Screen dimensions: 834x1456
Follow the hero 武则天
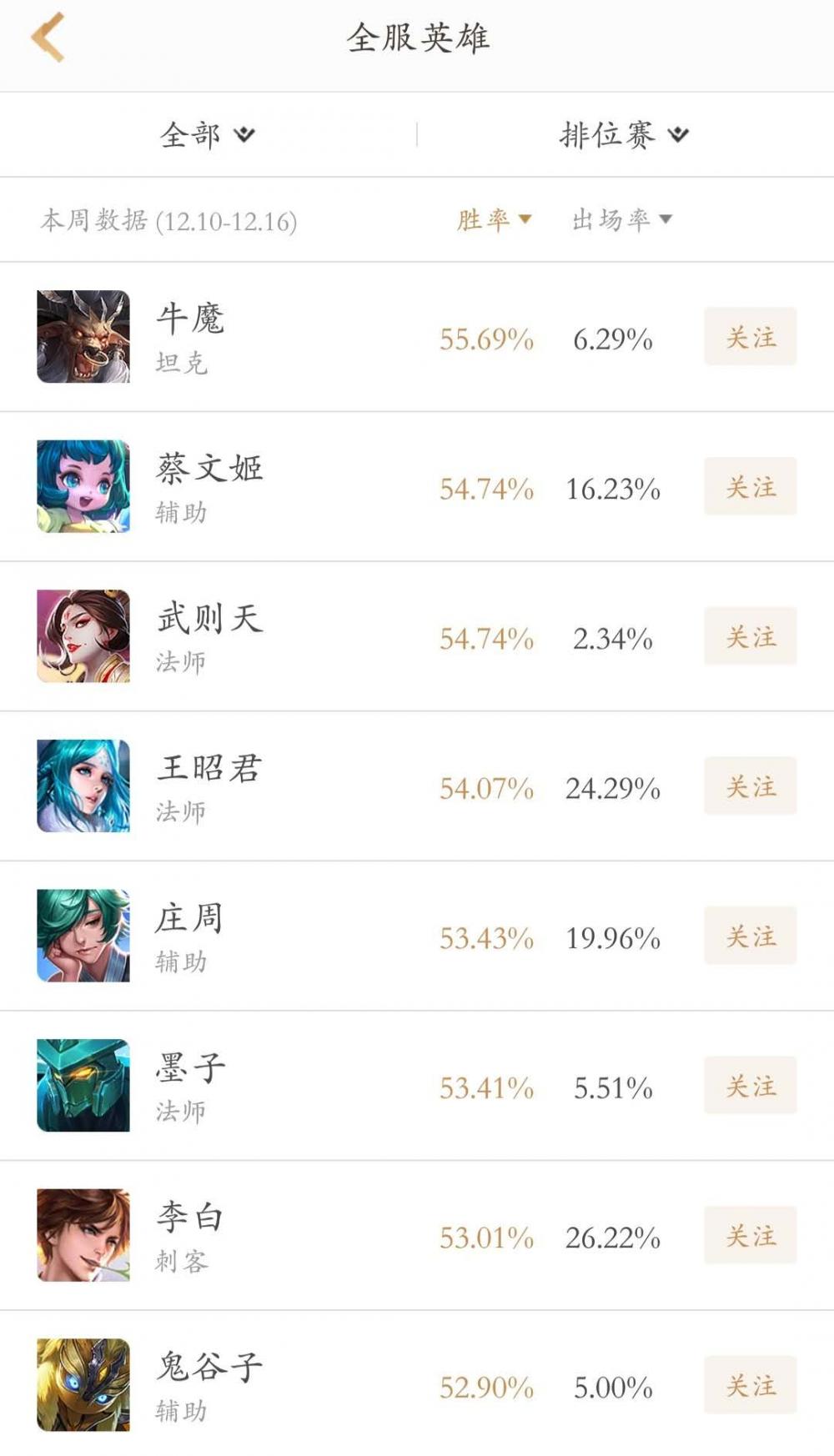(750, 636)
